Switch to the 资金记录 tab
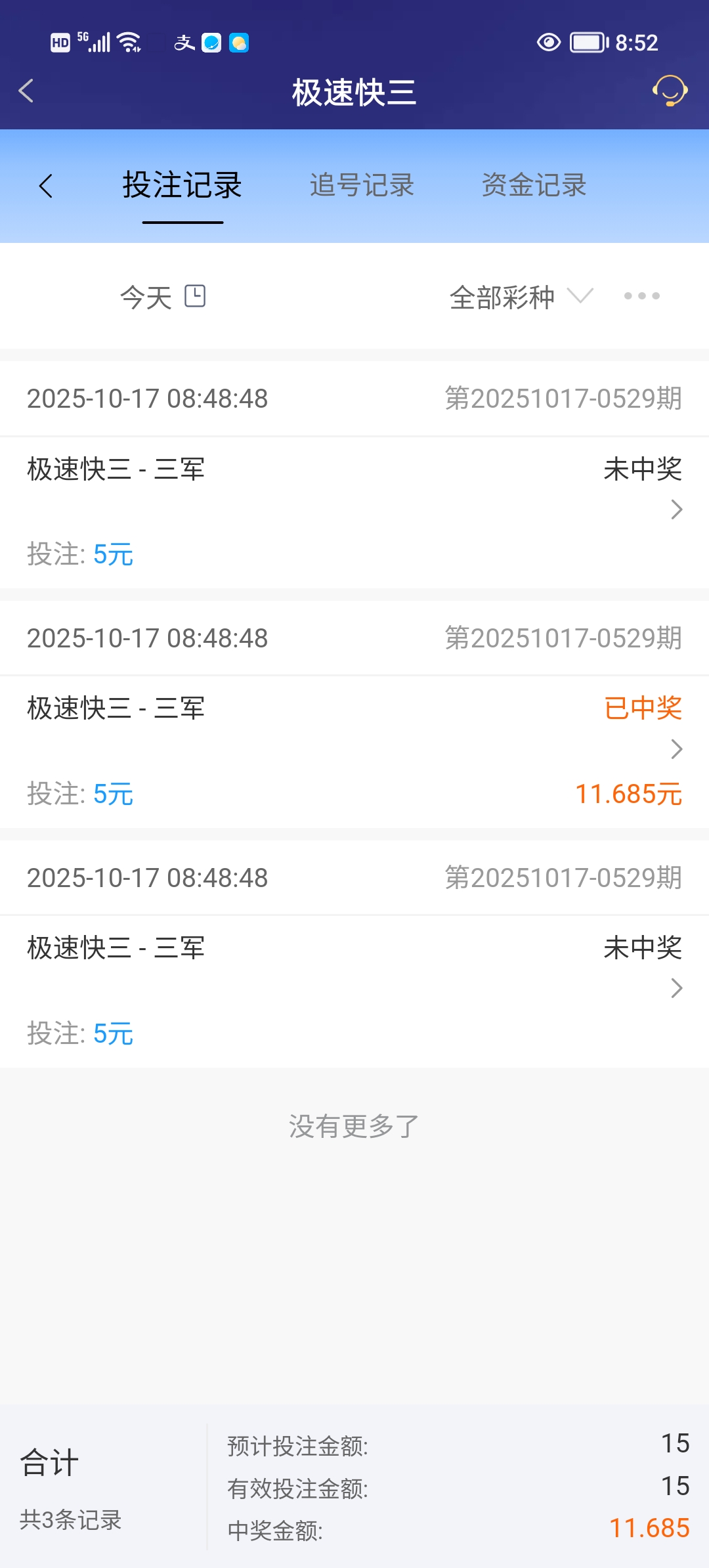The width and height of the screenshot is (709, 1568). (x=534, y=186)
